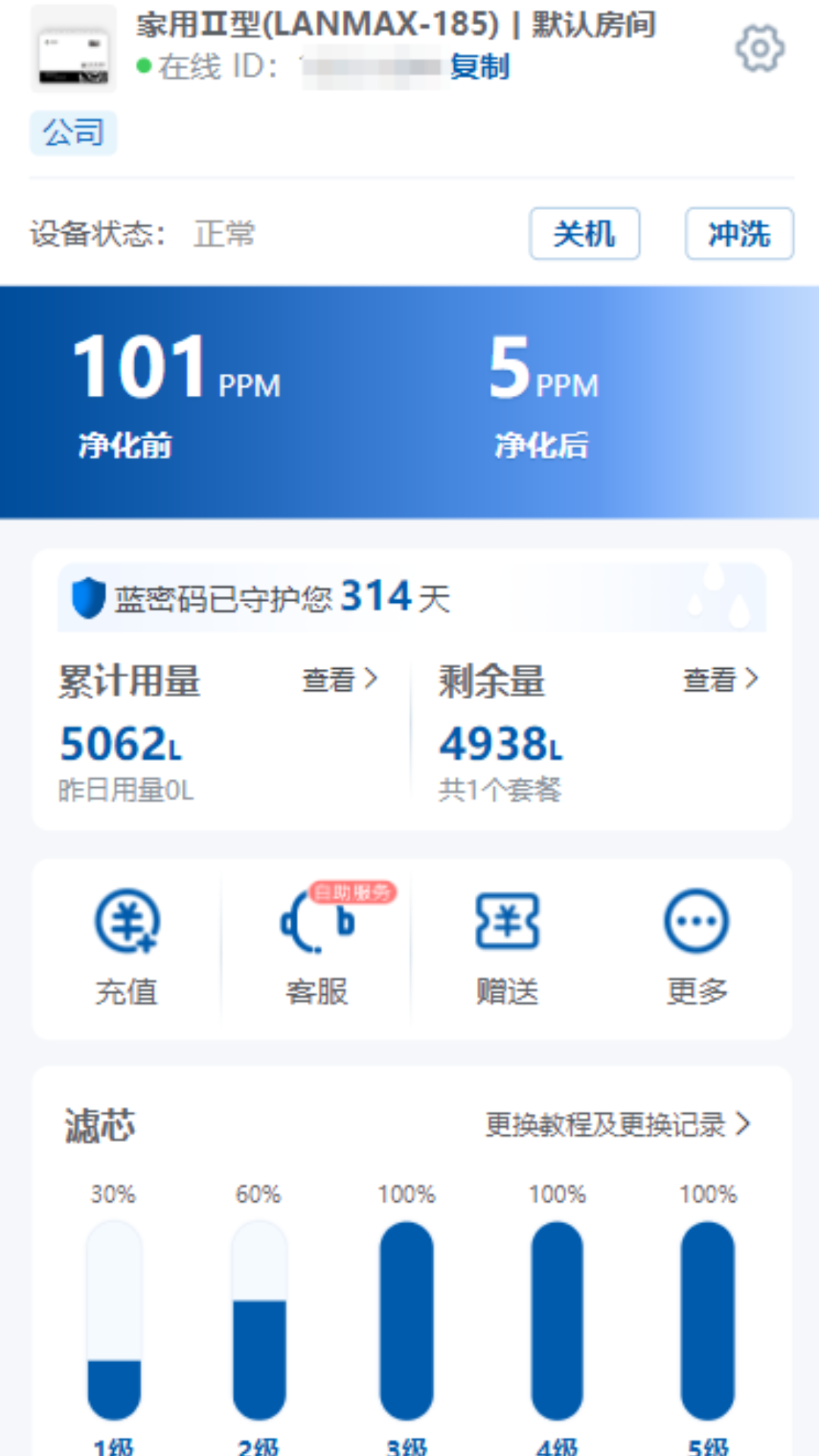819x1456 pixels.
Task: Expand 查看 details for 累计用量
Action: pyautogui.click(x=340, y=681)
